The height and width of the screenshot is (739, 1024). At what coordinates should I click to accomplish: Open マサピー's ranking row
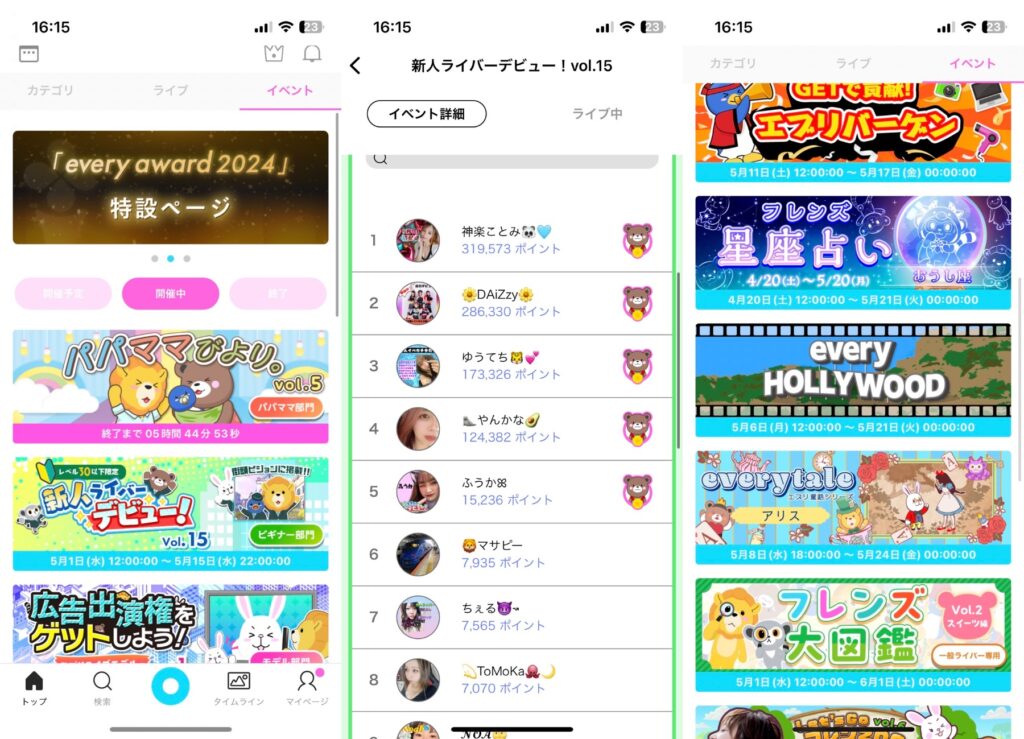[x=510, y=554]
